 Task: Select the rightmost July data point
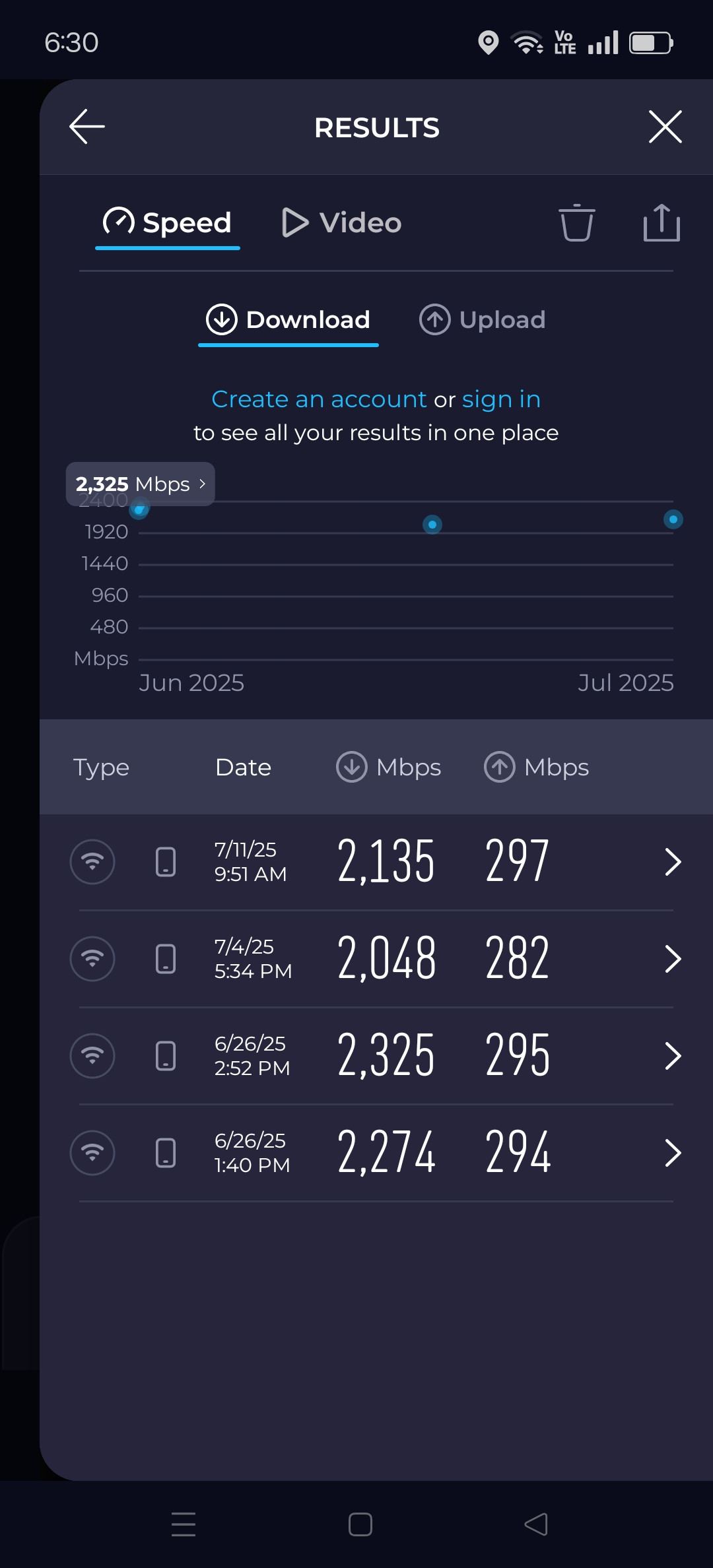(x=673, y=519)
